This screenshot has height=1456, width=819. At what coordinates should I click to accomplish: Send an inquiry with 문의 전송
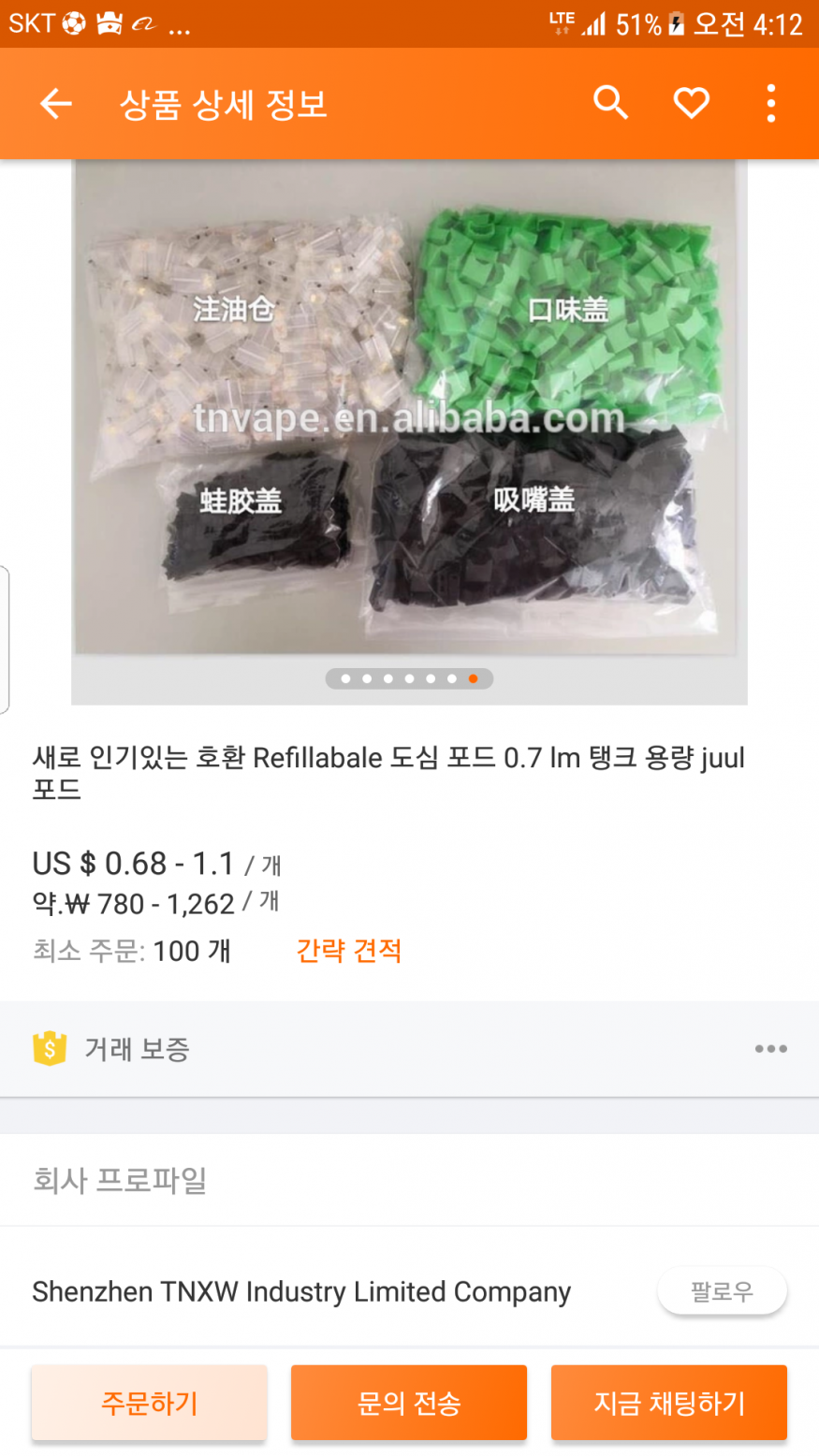tap(409, 1403)
